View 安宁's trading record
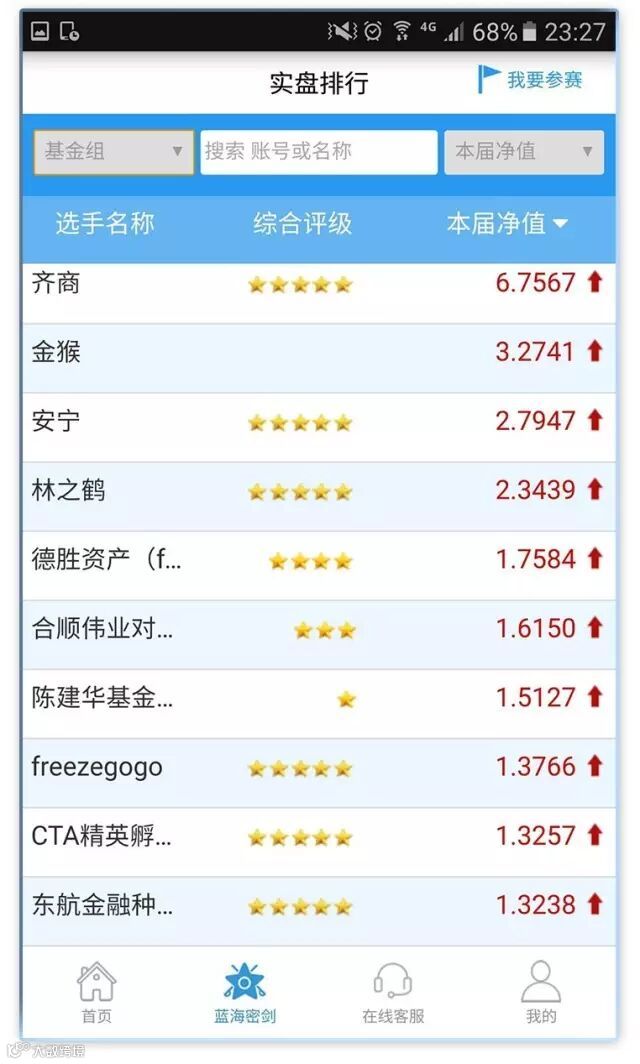Viewport: 640px width, 1064px height. (x=57, y=421)
